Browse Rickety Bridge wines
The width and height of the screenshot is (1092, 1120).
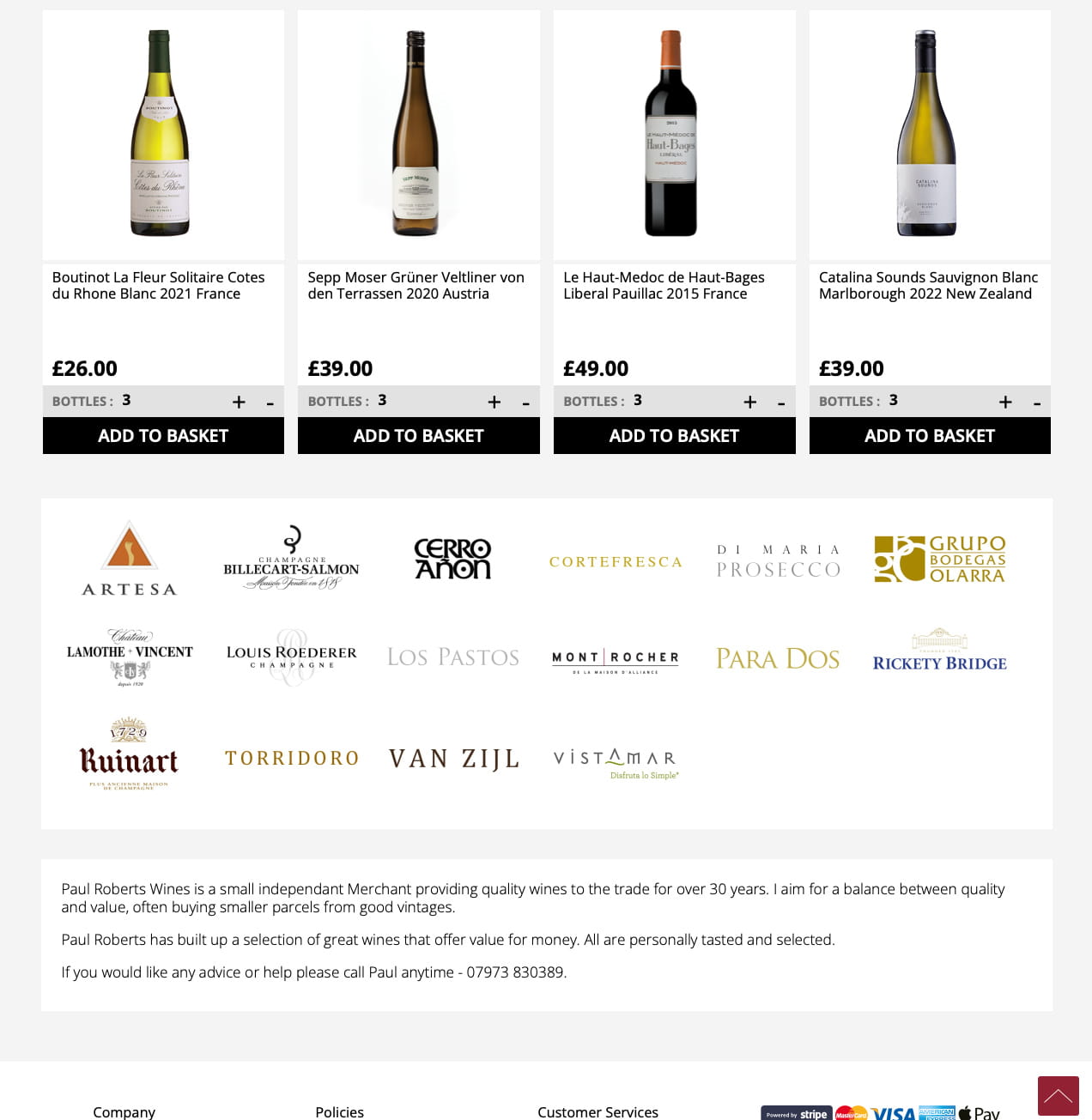pos(939,651)
